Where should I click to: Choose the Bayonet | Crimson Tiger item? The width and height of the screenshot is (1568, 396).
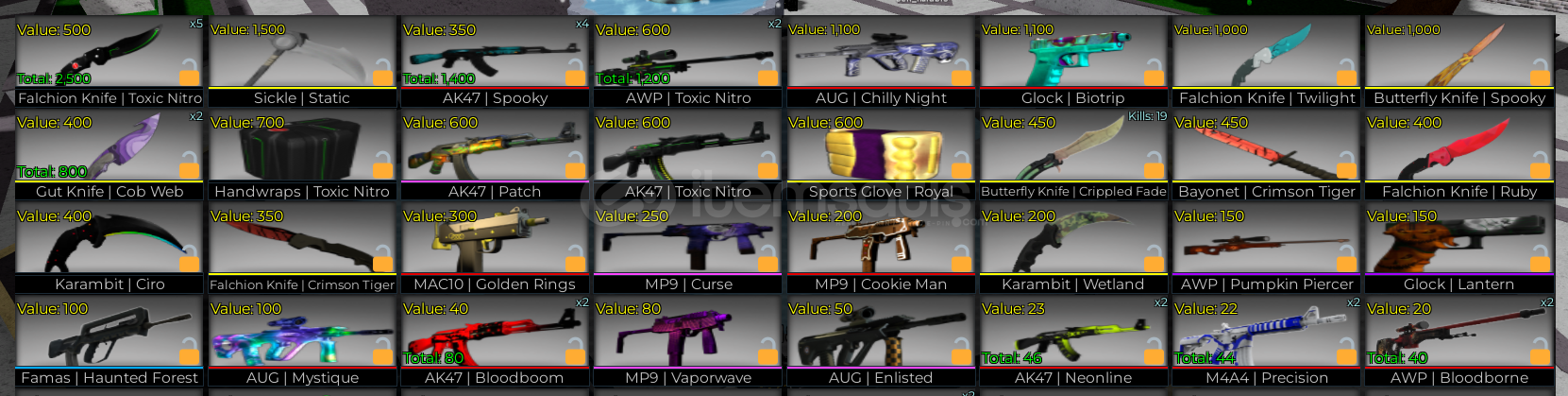coord(1266,153)
